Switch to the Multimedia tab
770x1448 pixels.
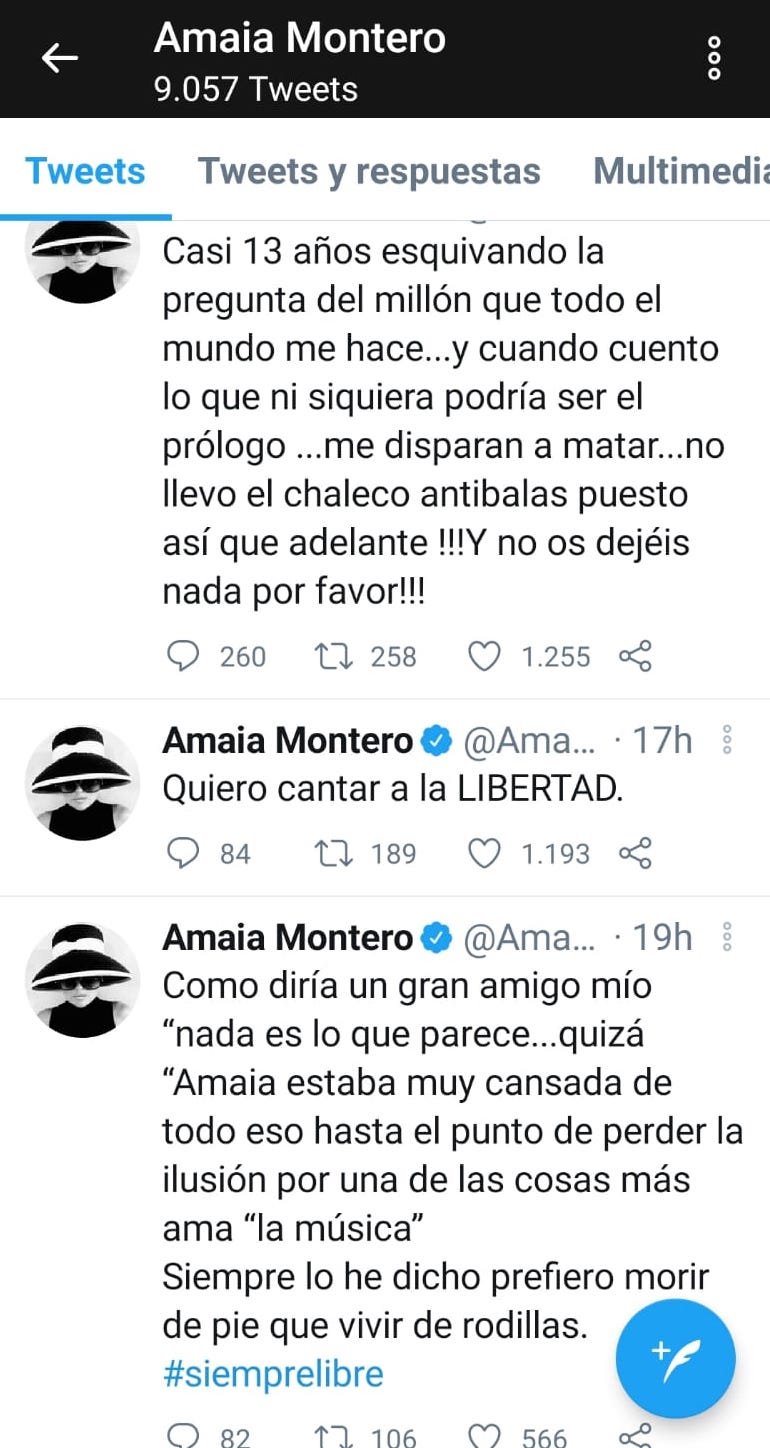click(x=680, y=171)
